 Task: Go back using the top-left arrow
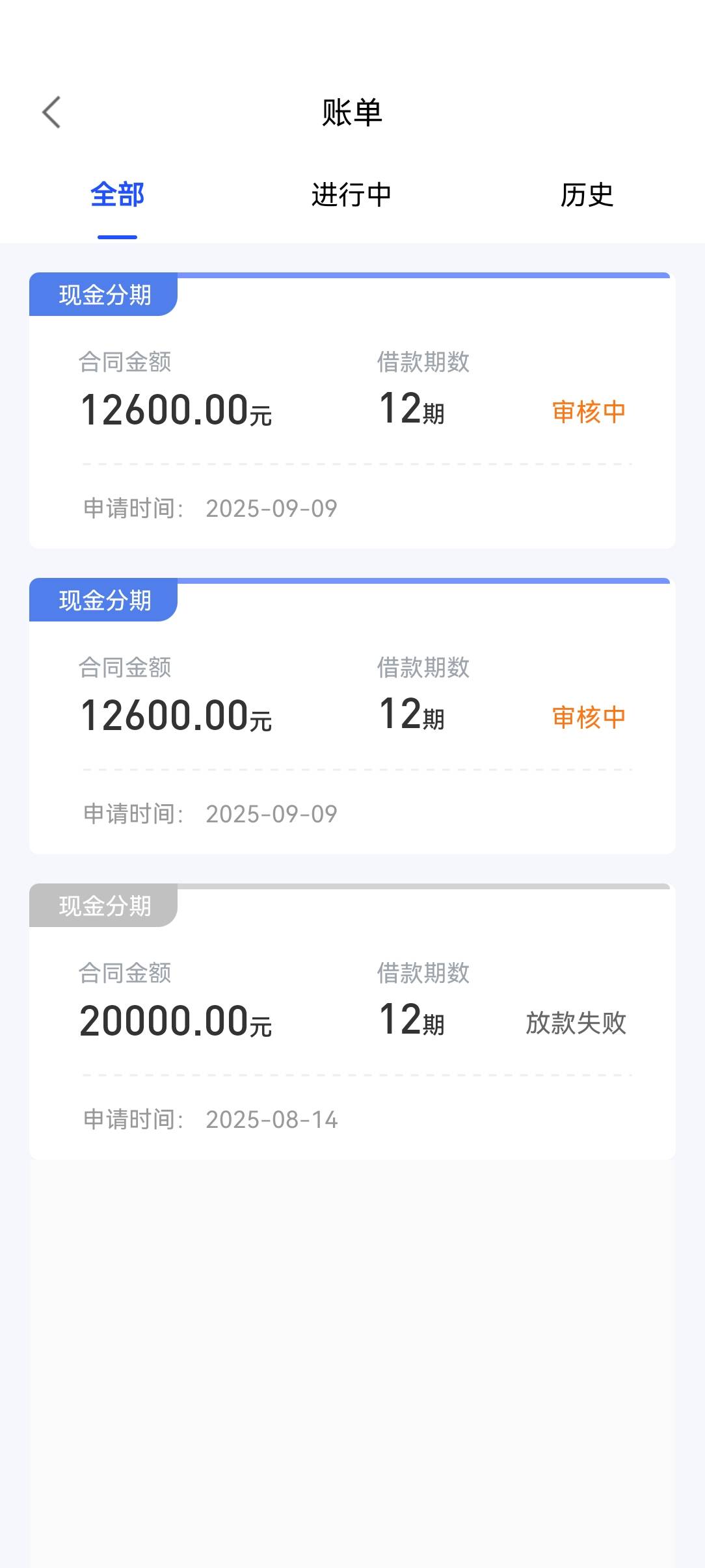pos(51,112)
